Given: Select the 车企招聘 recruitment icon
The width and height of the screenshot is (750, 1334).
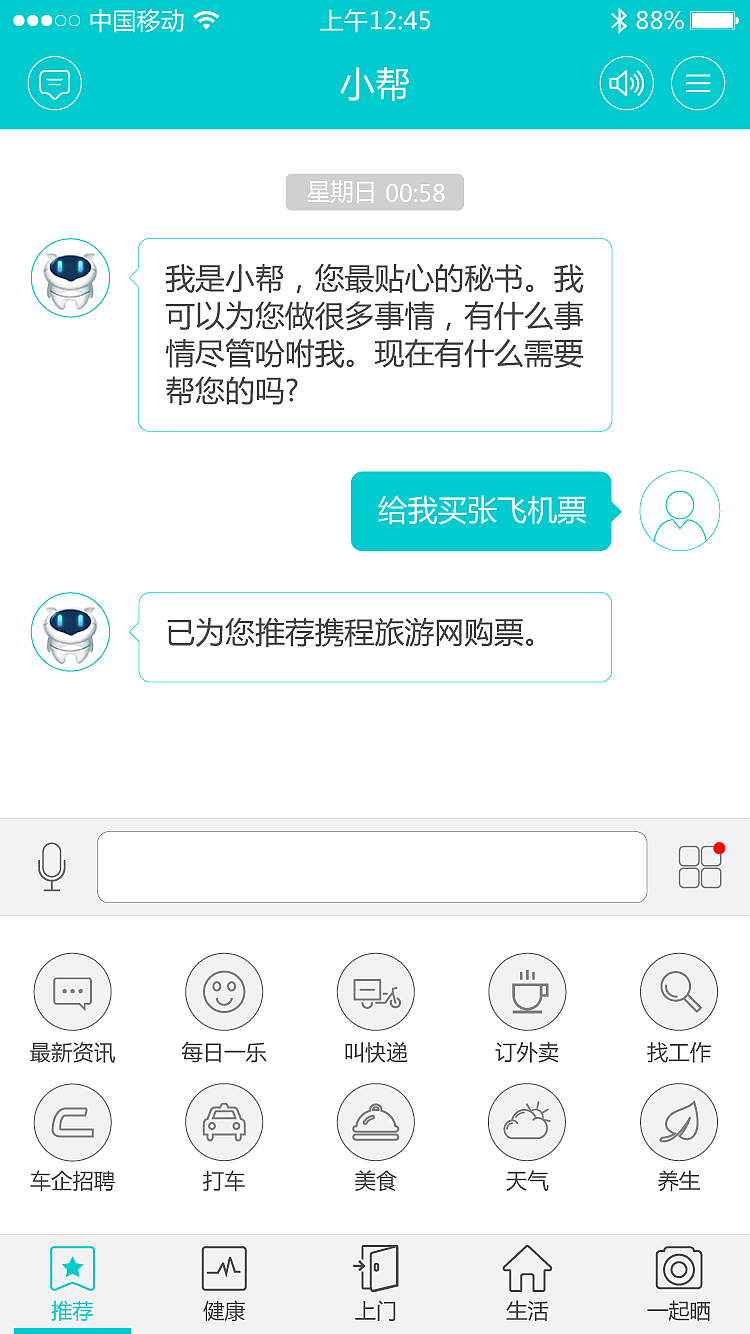Looking at the screenshot, I should pos(72,1121).
